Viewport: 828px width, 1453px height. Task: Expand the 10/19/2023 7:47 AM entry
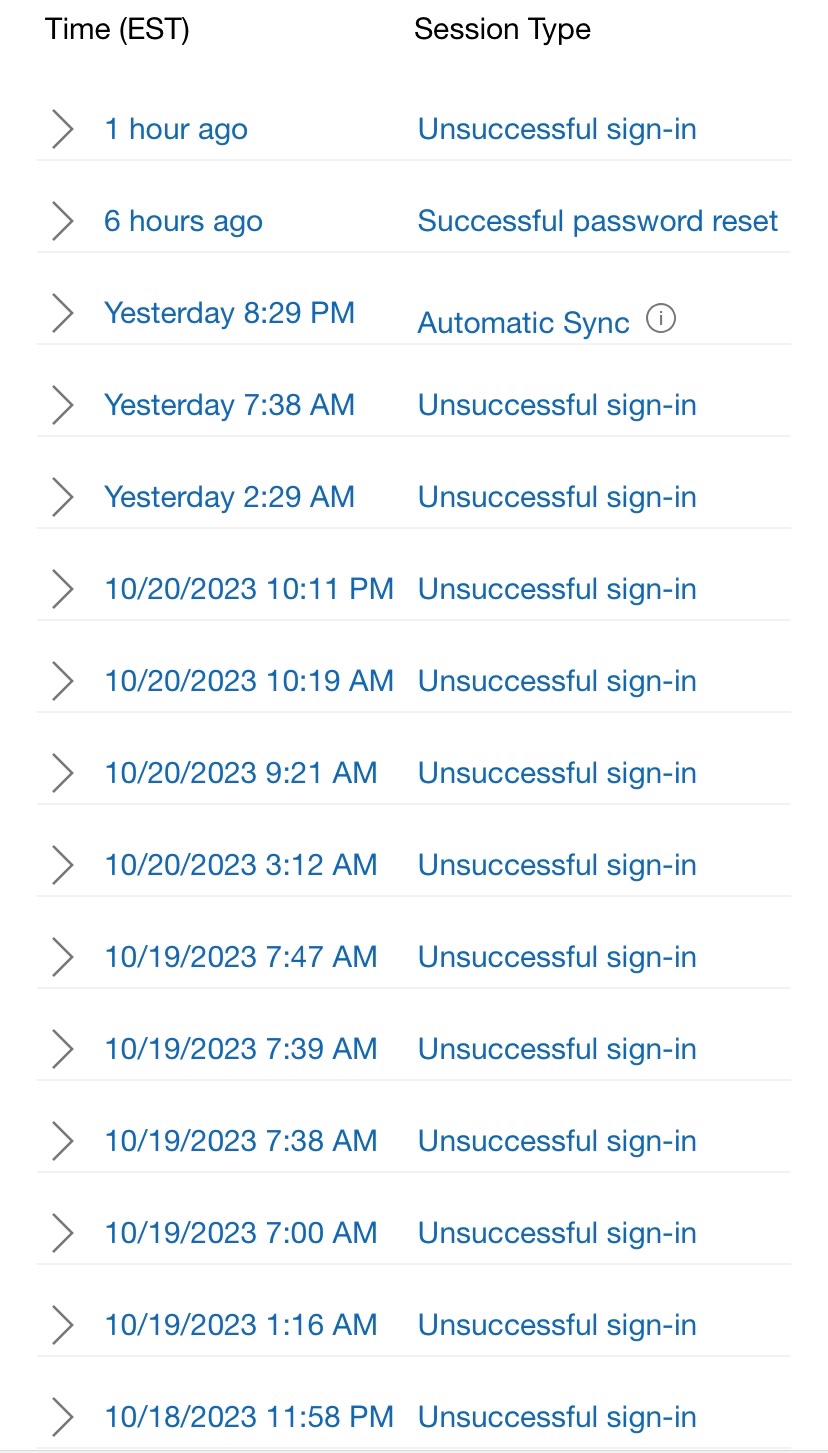tap(62, 958)
